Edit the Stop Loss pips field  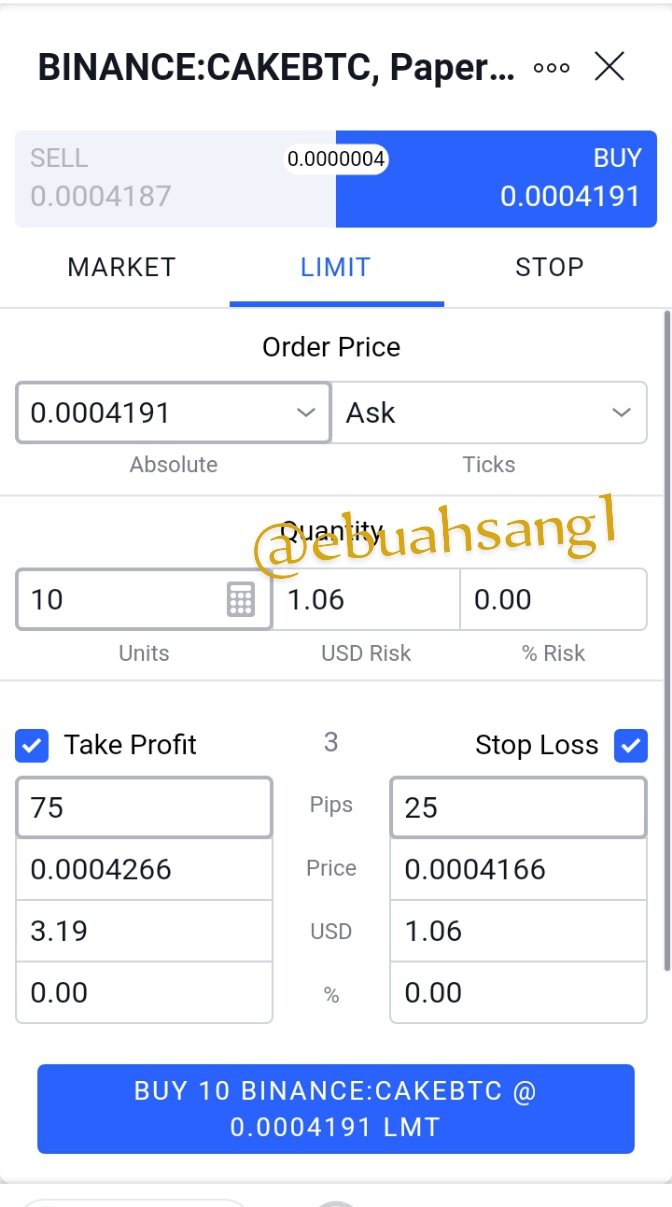pyautogui.click(x=518, y=808)
